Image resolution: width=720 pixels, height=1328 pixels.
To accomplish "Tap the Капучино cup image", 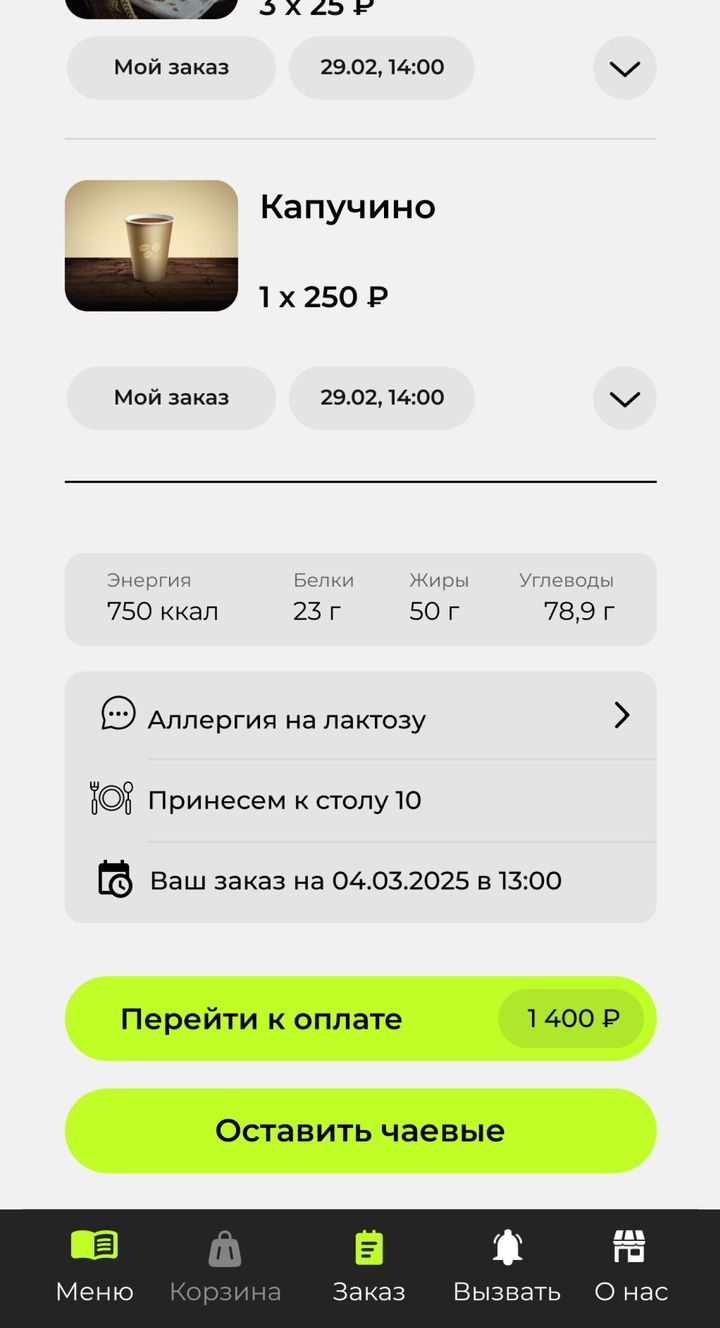I will pyautogui.click(x=151, y=246).
